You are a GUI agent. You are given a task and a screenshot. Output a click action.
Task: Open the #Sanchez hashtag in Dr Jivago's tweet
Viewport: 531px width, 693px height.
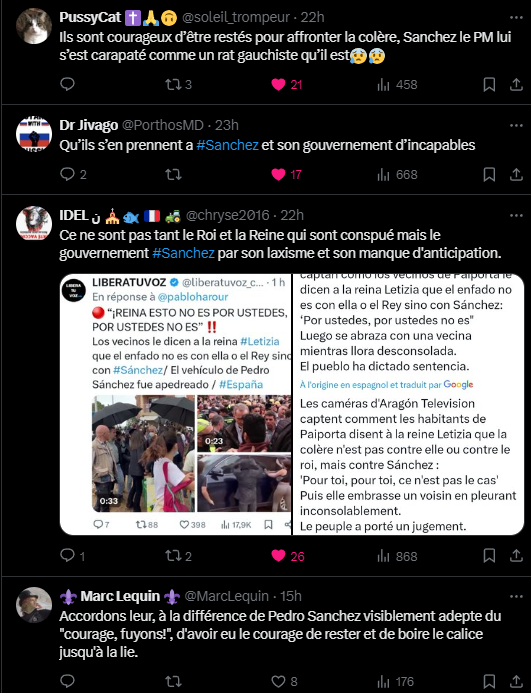pos(227,145)
